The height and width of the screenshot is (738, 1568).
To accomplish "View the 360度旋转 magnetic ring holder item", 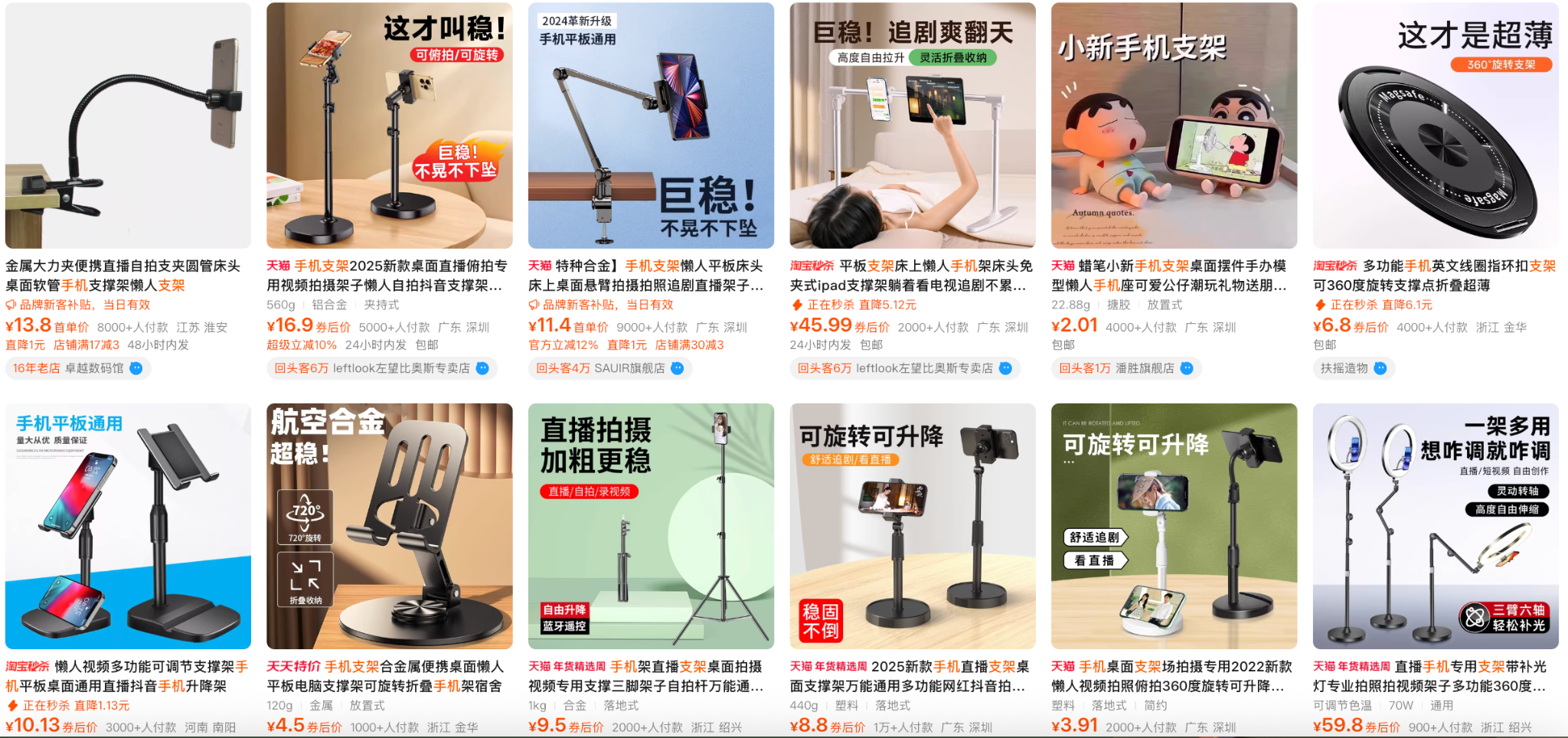I will click(1435, 126).
